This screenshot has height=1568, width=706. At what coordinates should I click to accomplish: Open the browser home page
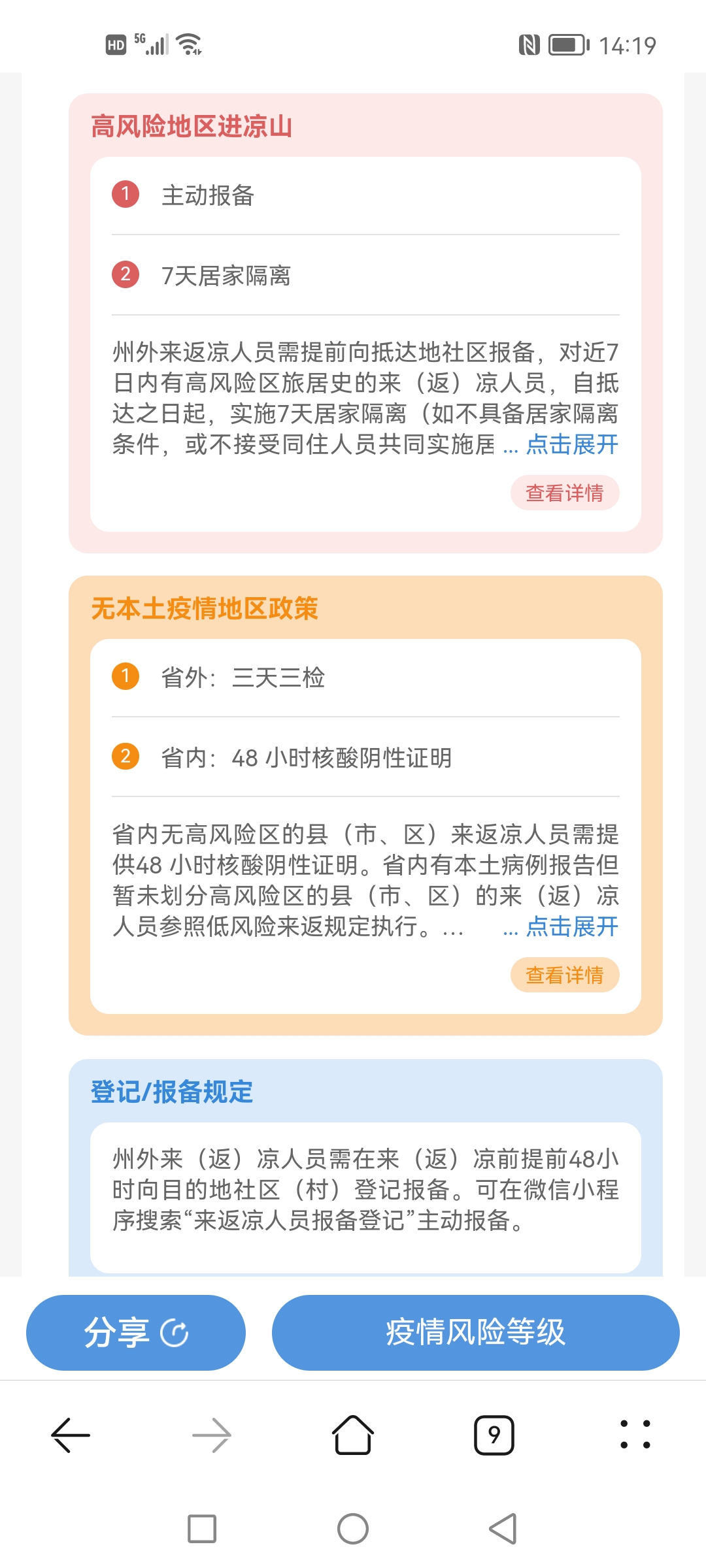click(353, 1435)
